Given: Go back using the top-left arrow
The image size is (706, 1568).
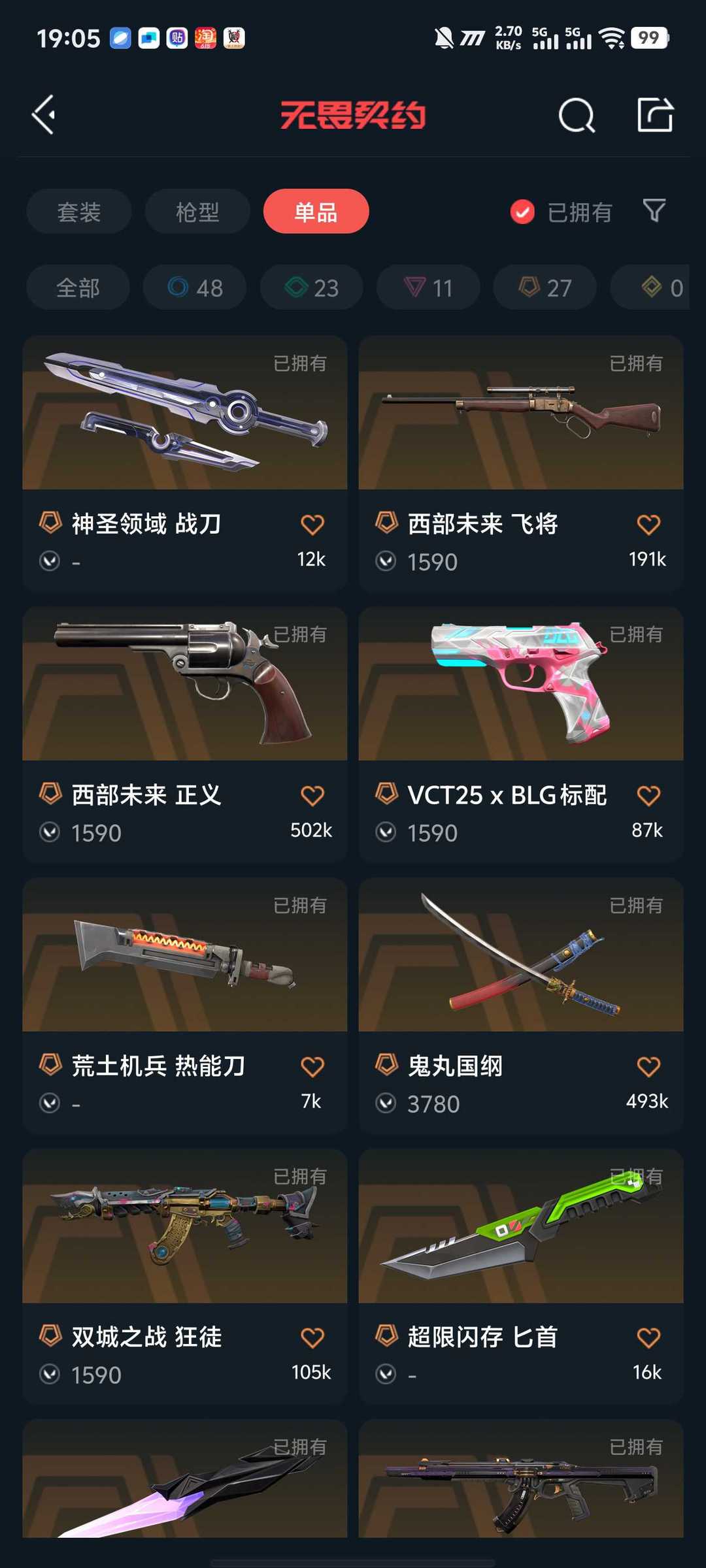Looking at the screenshot, I should pyautogui.click(x=44, y=115).
